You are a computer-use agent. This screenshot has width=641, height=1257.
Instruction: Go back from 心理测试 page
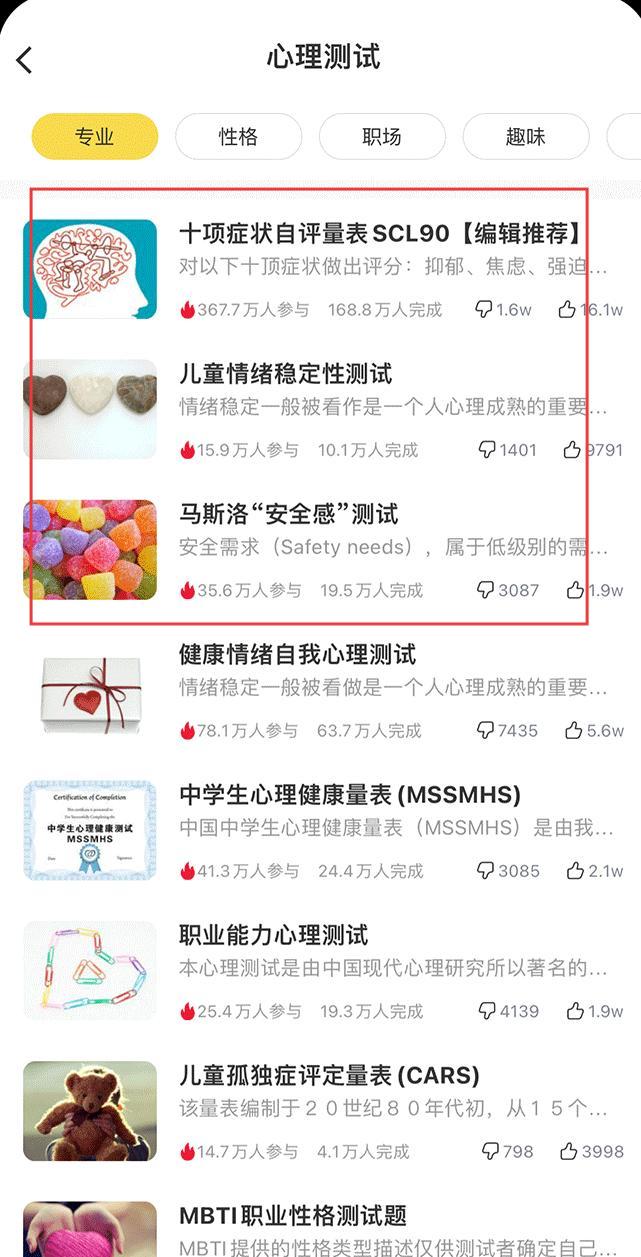tap(25, 59)
